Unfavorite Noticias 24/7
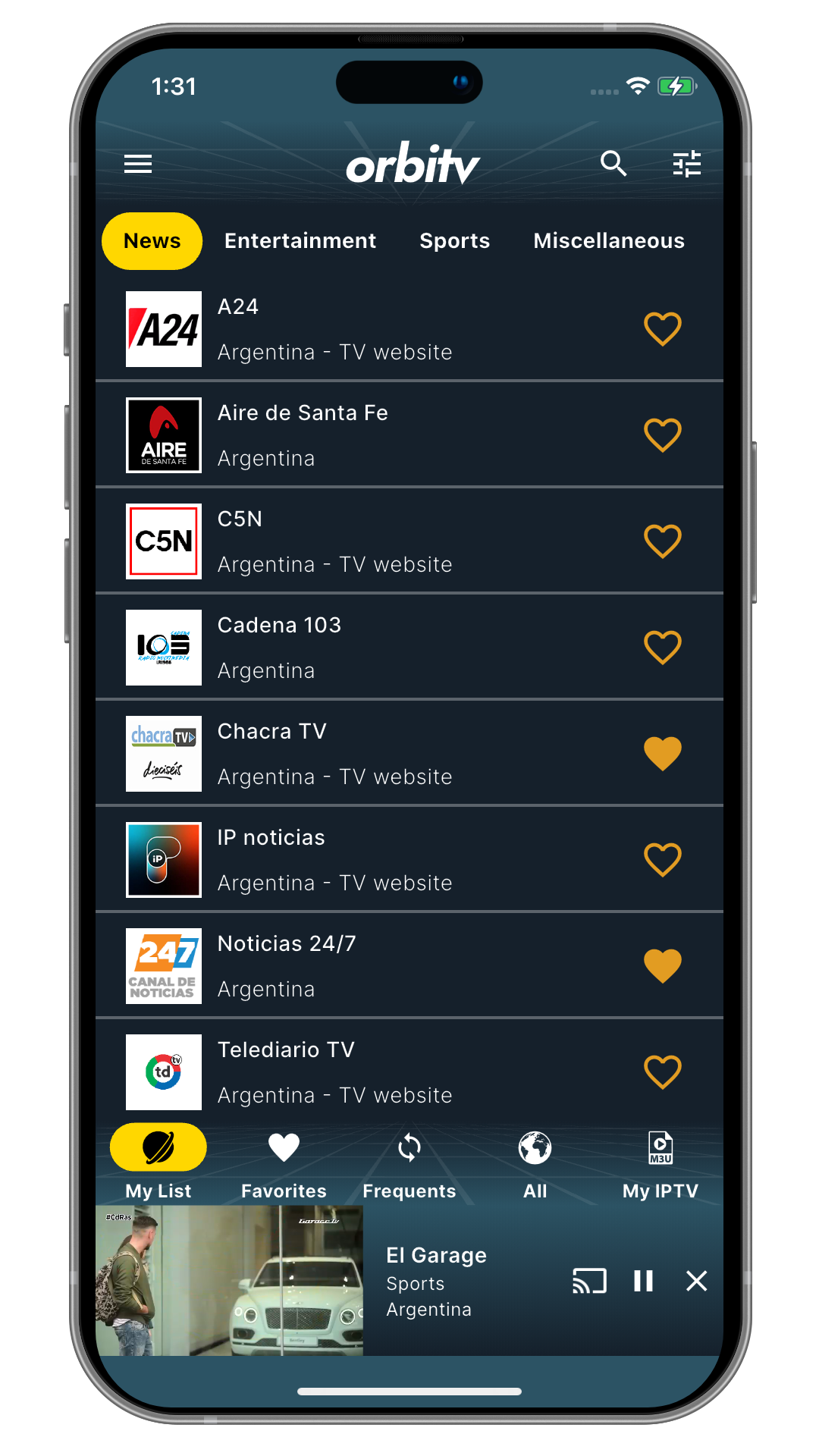The width and height of the screenshot is (819, 1456). click(x=663, y=966)
